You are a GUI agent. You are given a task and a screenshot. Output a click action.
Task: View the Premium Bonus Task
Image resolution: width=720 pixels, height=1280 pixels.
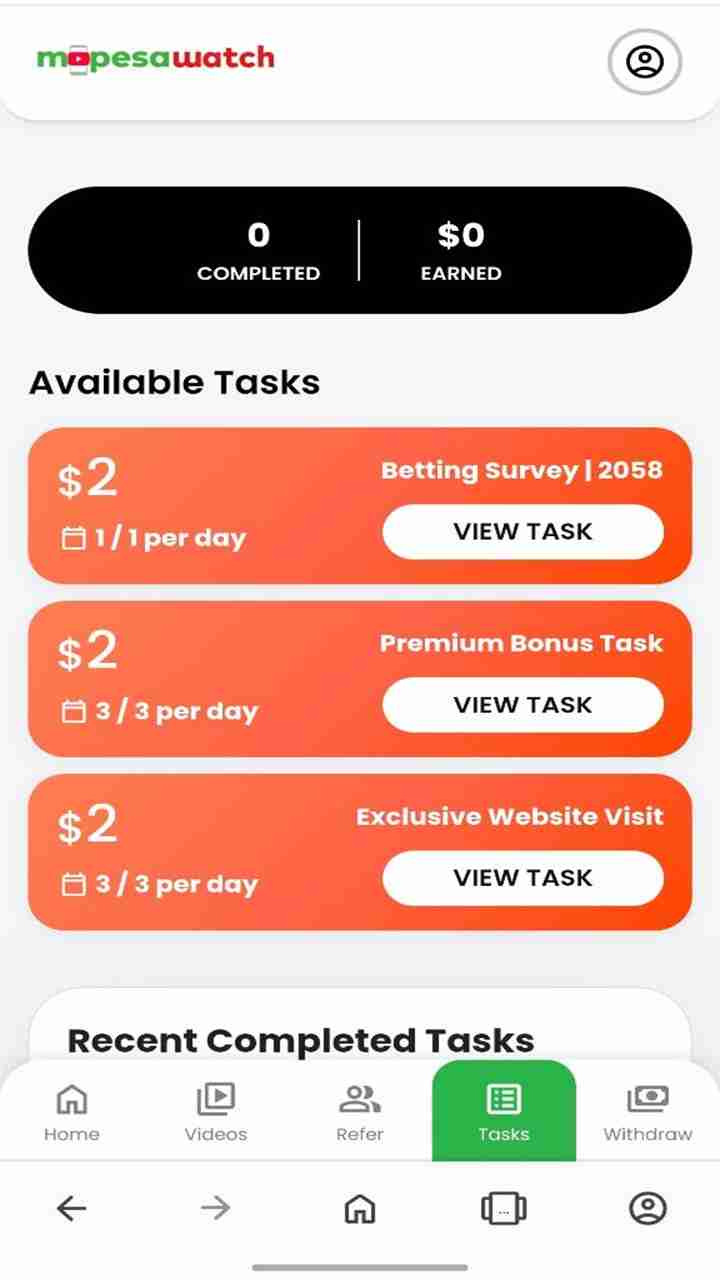tap(523, 705)
